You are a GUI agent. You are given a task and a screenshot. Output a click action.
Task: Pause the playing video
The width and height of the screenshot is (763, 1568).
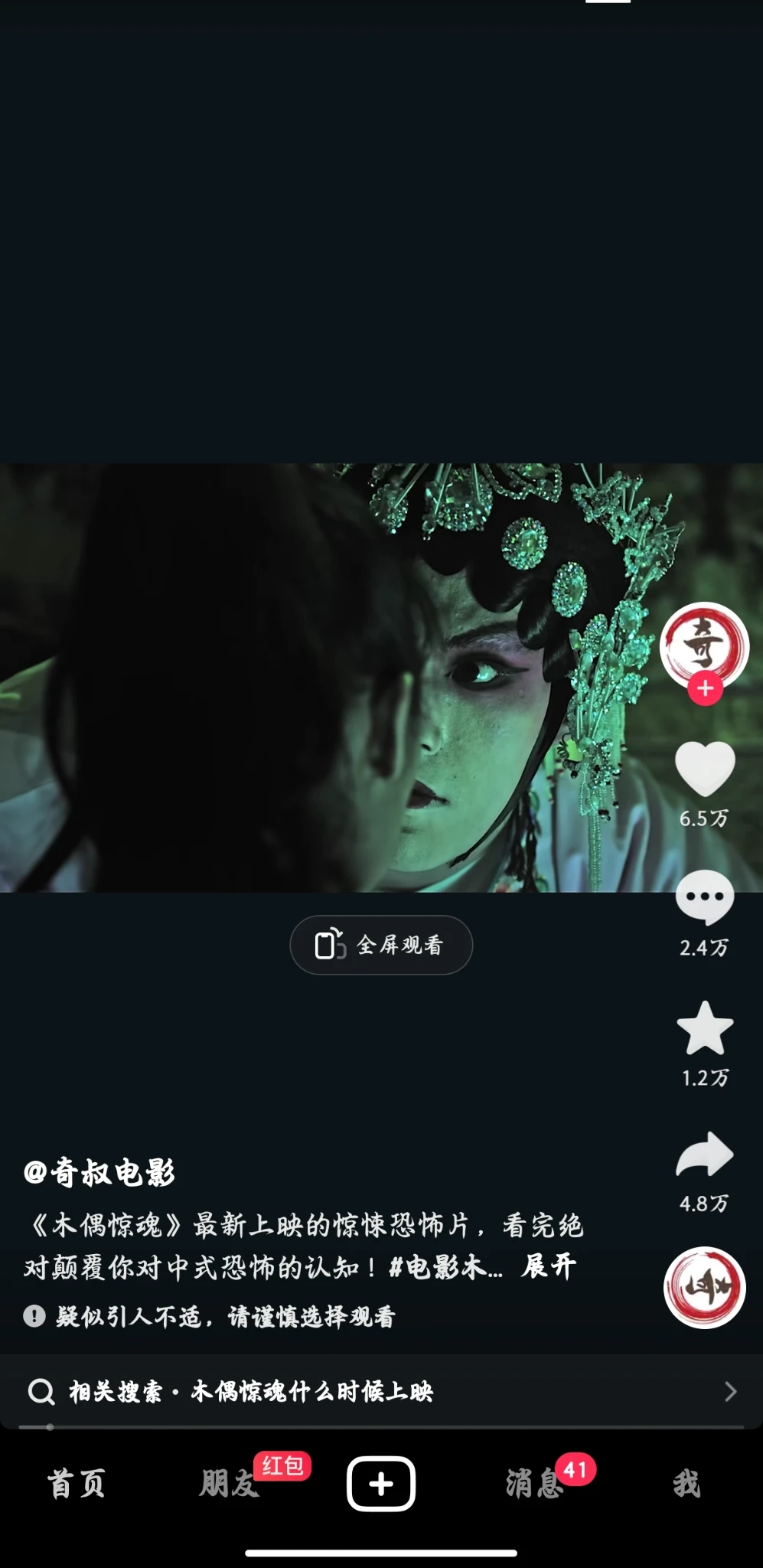[321, 678]
